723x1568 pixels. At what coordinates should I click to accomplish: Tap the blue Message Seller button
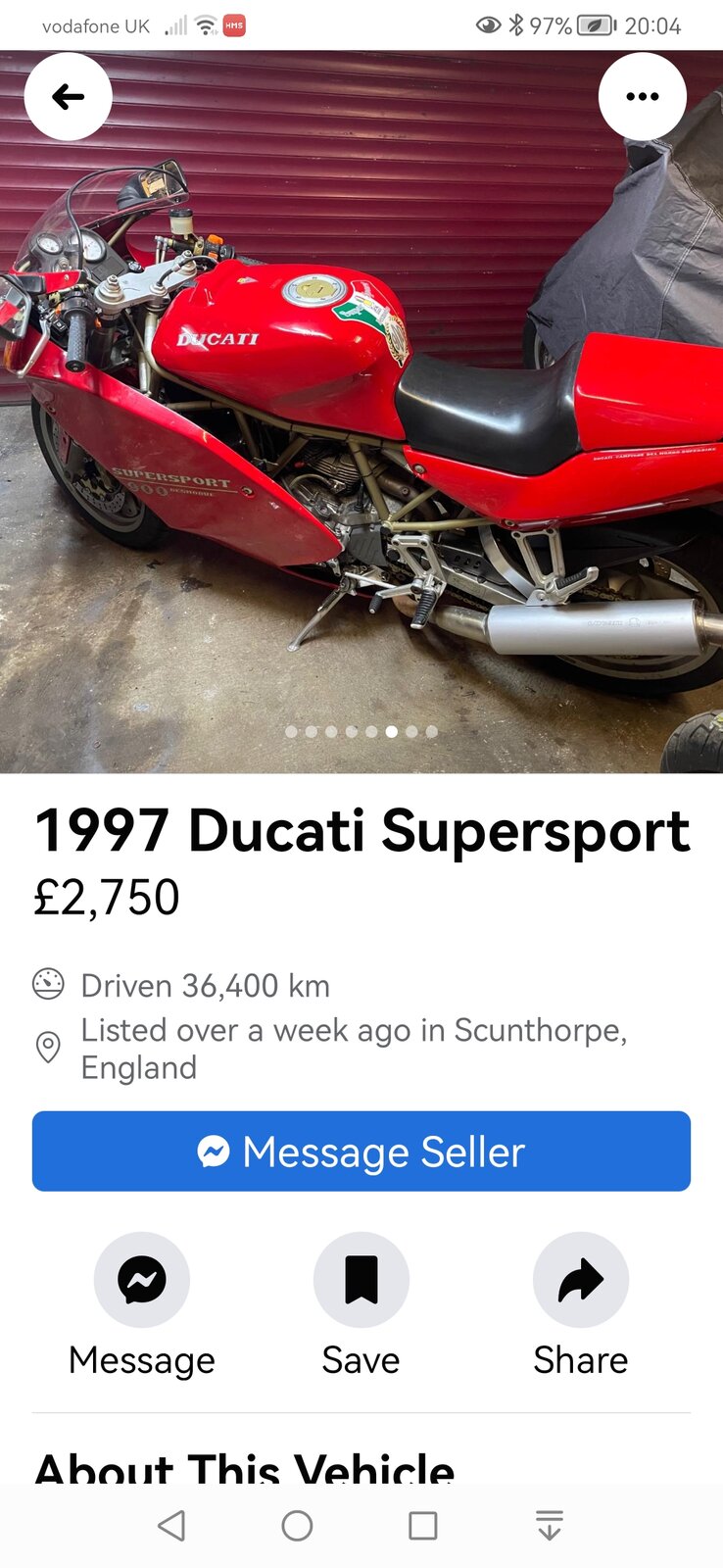click(361, 1151)
